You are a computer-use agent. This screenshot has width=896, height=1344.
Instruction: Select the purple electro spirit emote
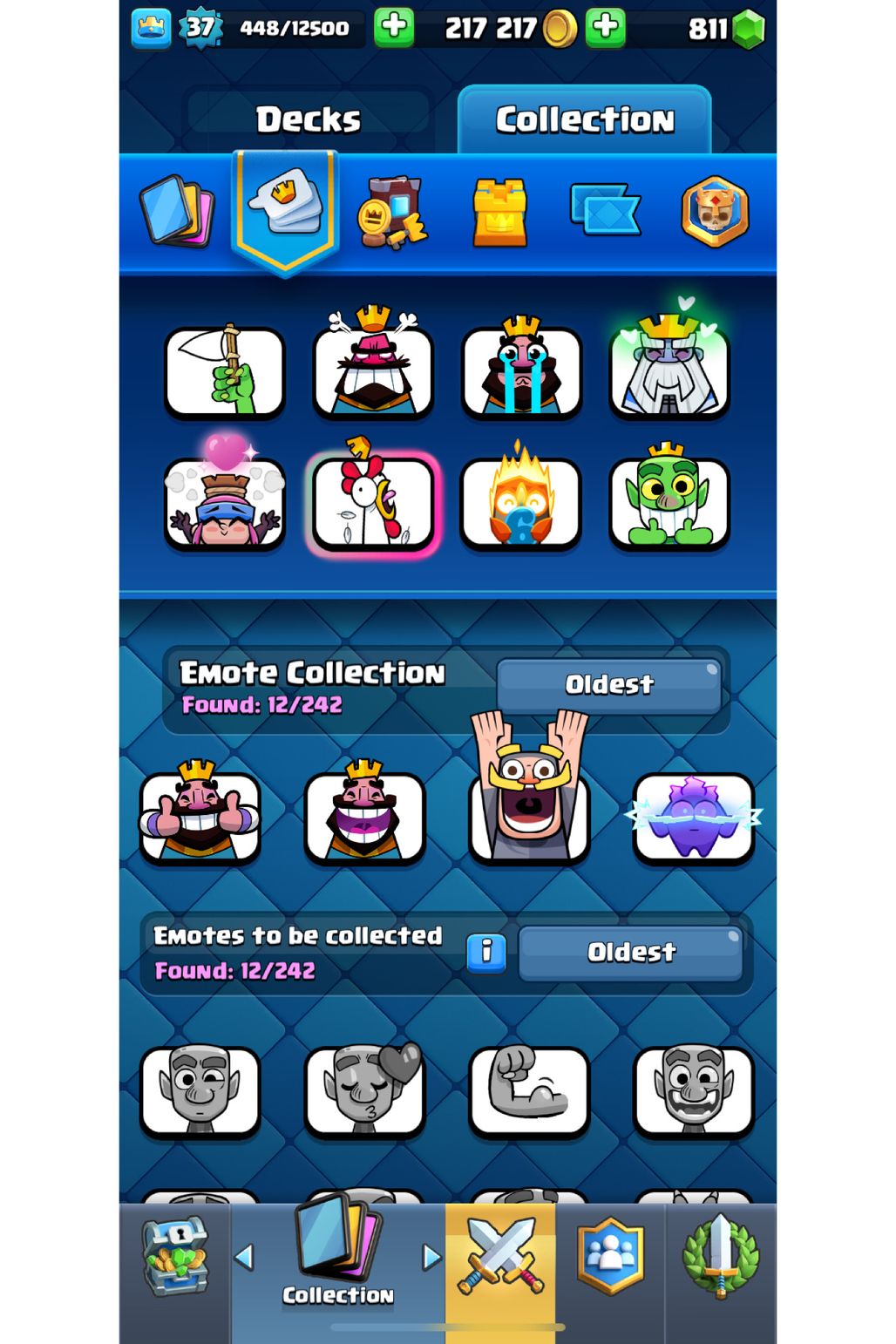pos(693,817)
